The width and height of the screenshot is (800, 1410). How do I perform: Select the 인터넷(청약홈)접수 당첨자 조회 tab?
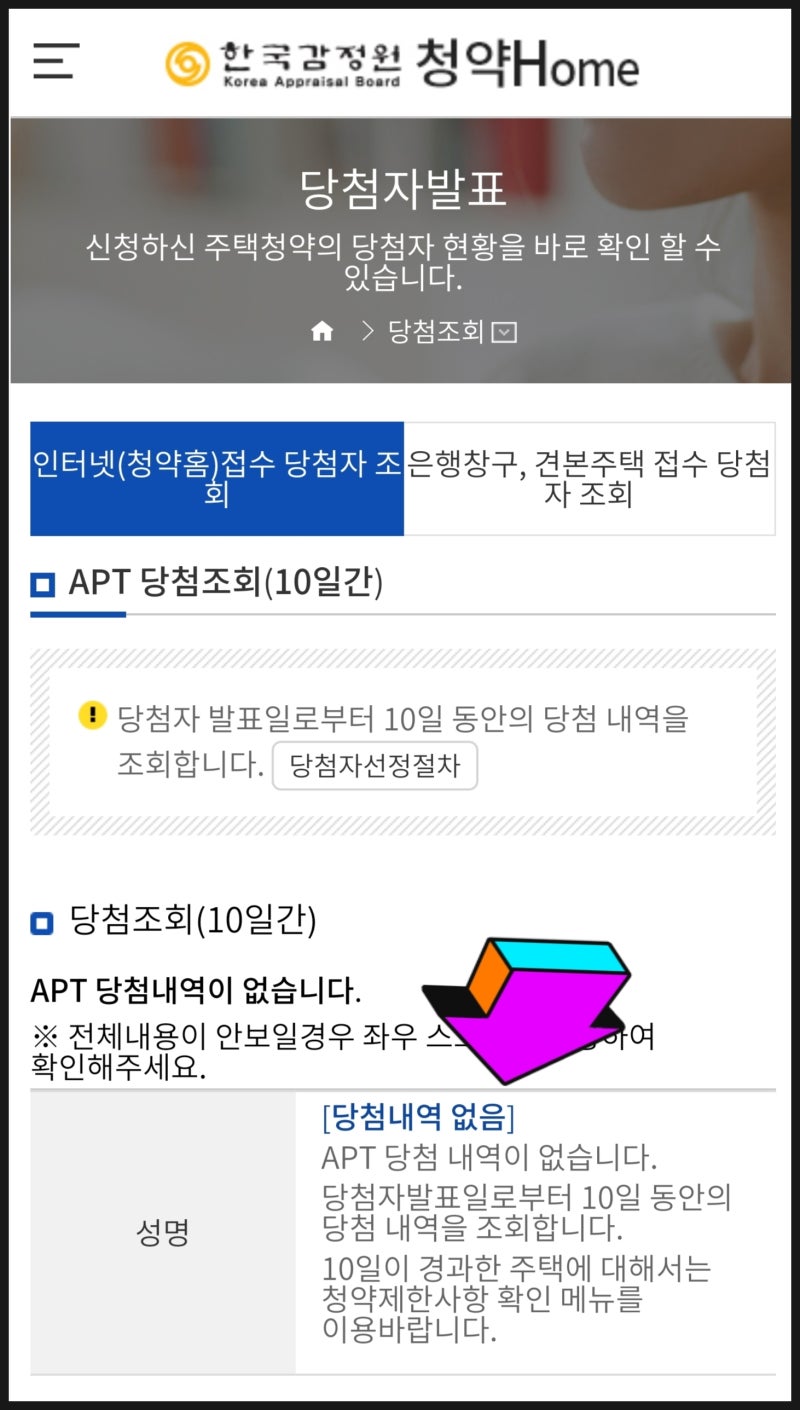coord(217,479)
